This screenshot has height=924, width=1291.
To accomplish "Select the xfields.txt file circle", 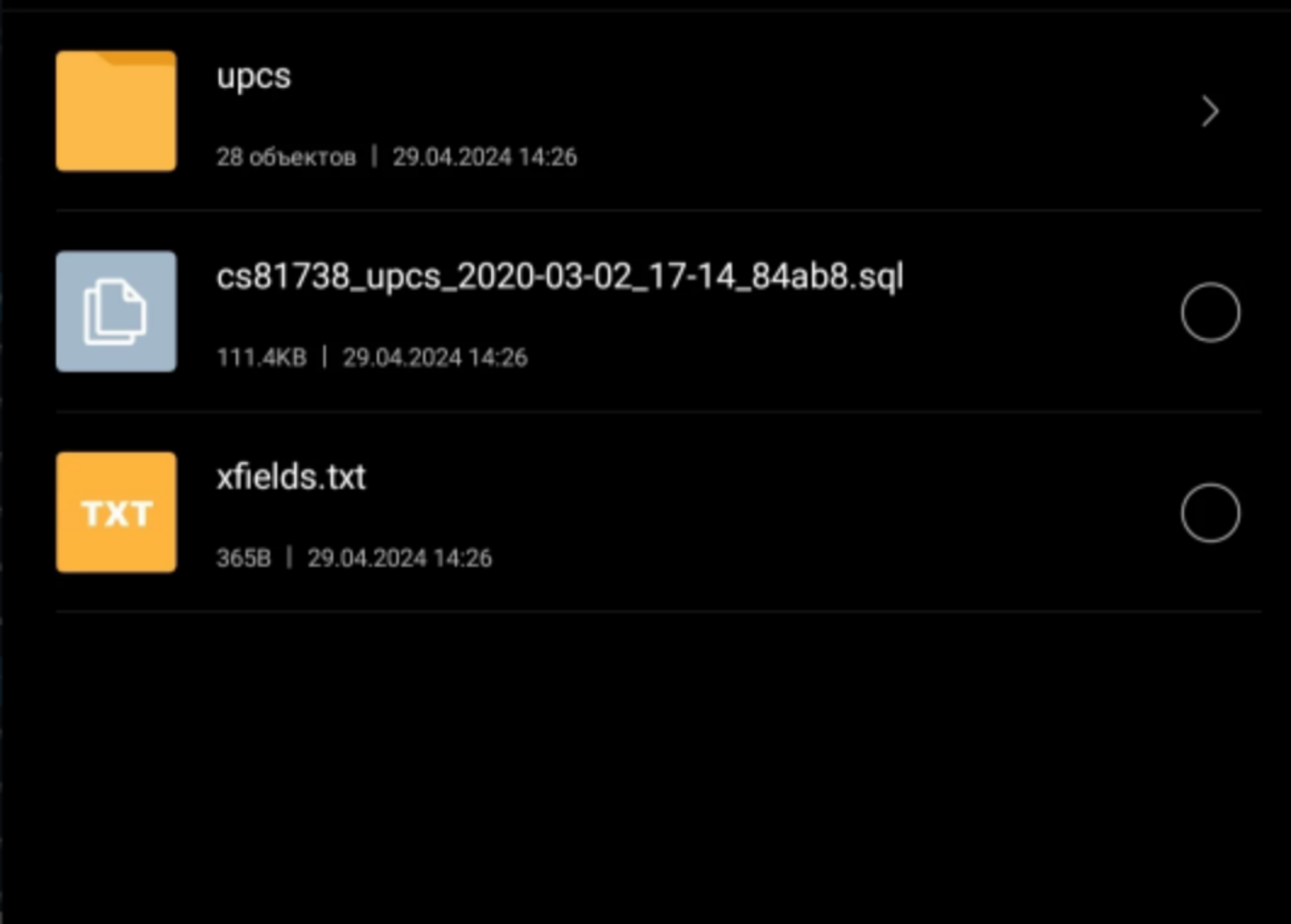I will [1210, 513].
